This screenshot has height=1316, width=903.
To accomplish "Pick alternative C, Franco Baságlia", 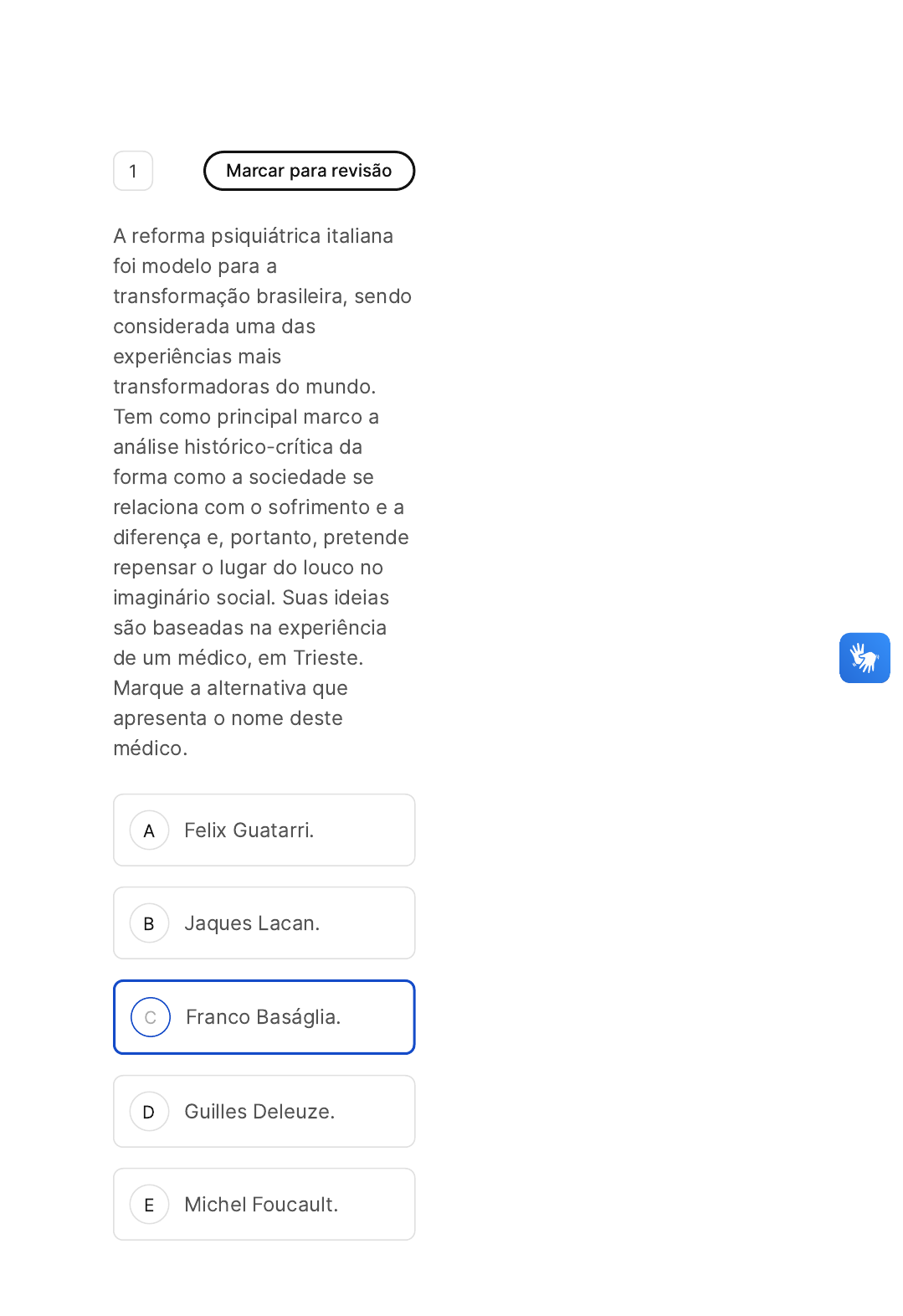I will pos(264,1016).
